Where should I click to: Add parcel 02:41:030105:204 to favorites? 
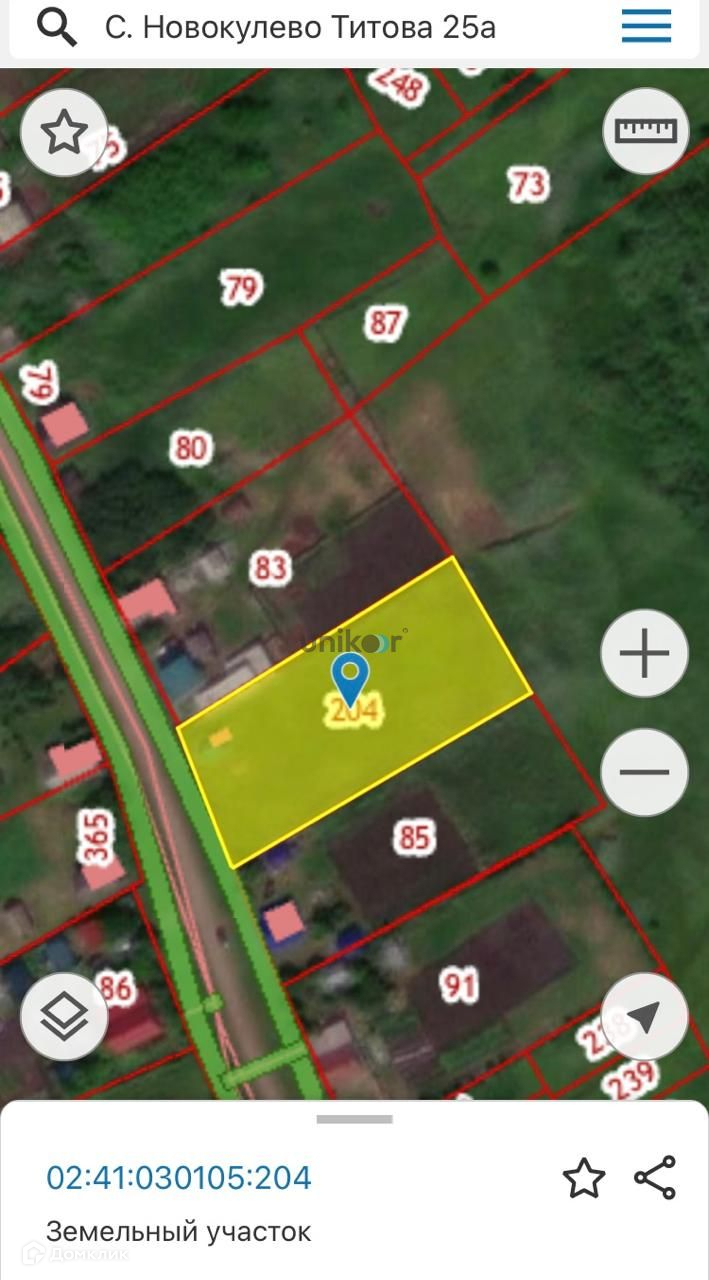pyautogui.click(x=584, y=1178)
